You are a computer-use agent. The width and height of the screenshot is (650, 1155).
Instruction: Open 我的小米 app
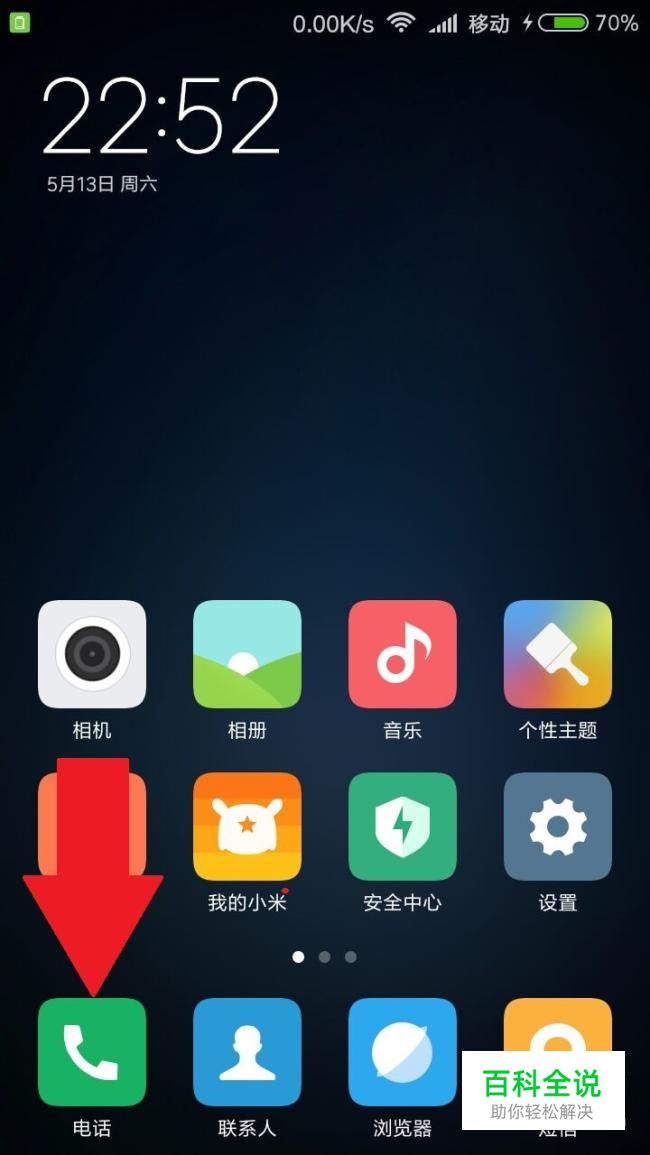click(247, 826)
